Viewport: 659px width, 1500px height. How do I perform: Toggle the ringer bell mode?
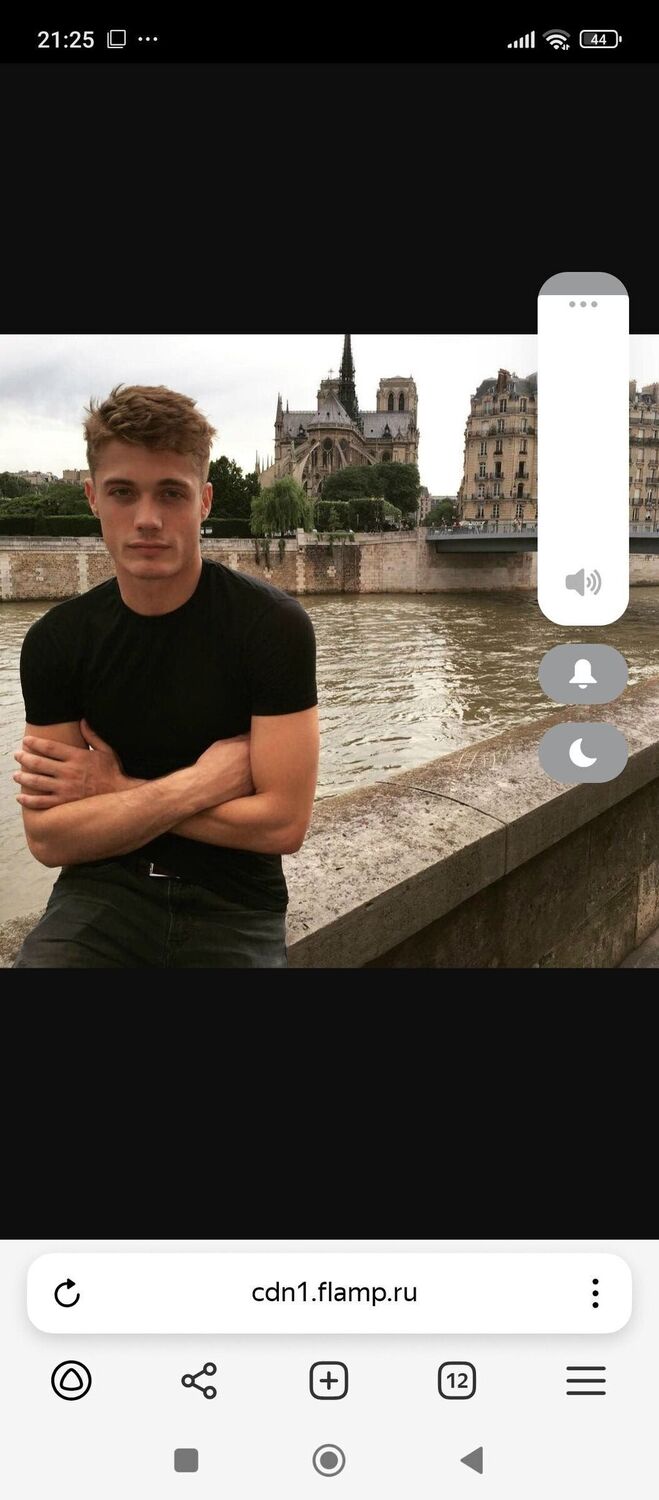click(583, 674)
